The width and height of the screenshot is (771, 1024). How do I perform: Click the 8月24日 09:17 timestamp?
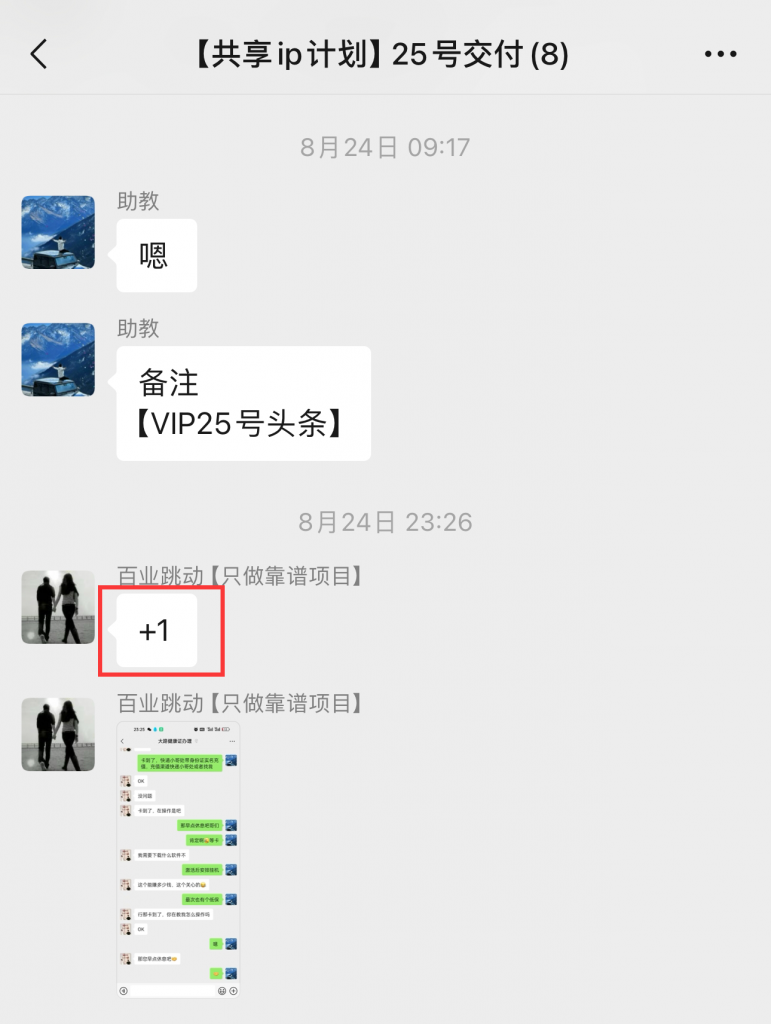[x=385, y=146]
